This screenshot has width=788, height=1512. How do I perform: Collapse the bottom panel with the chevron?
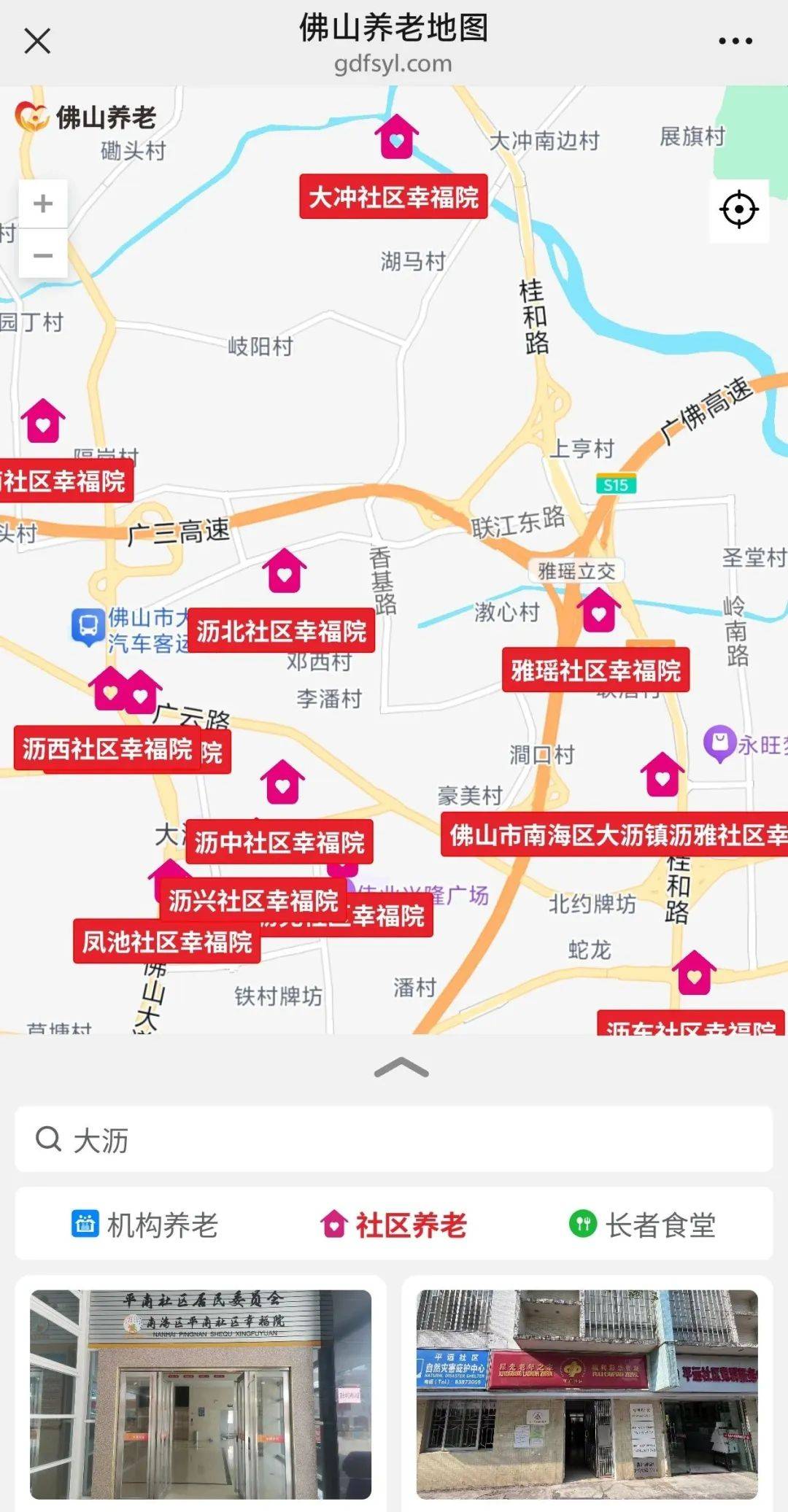click(x=394, y=1065)
